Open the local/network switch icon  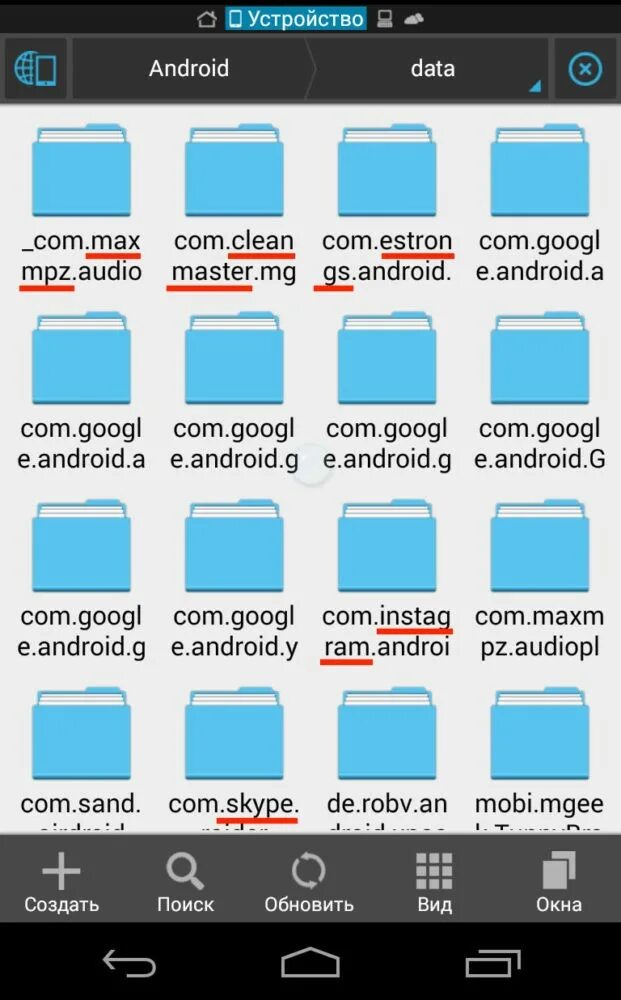point(35,69)
